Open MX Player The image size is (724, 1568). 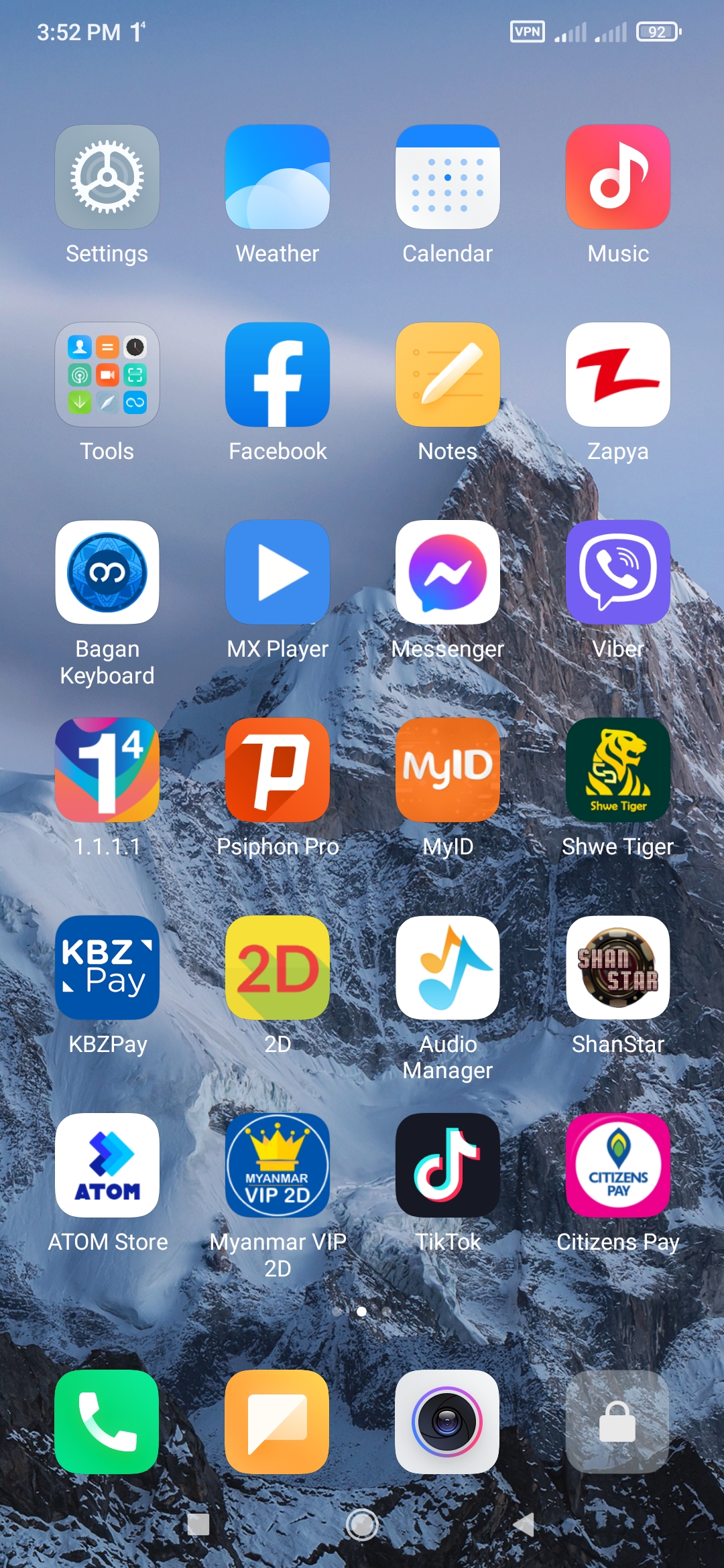278,572
